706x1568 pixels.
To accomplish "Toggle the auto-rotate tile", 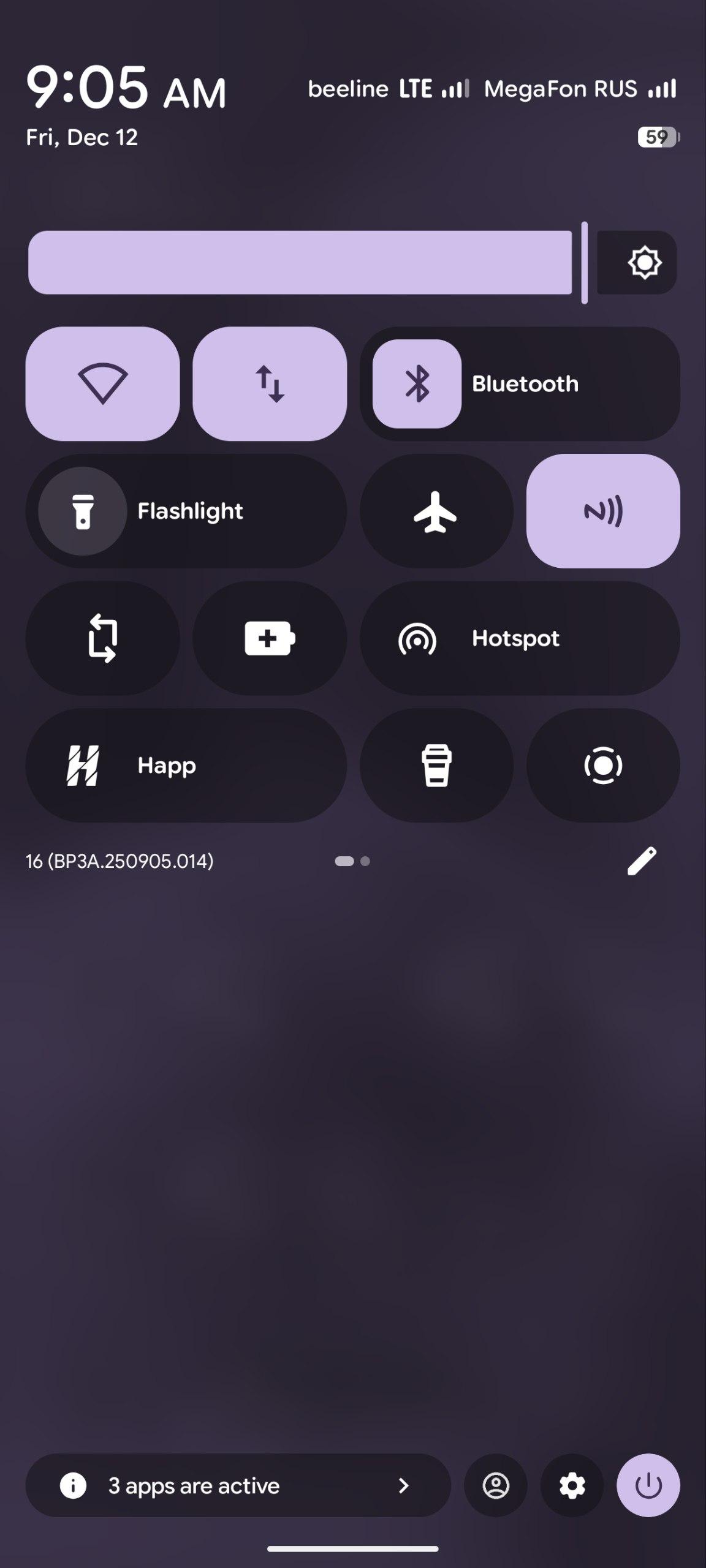I will click(x=102, y=639).
